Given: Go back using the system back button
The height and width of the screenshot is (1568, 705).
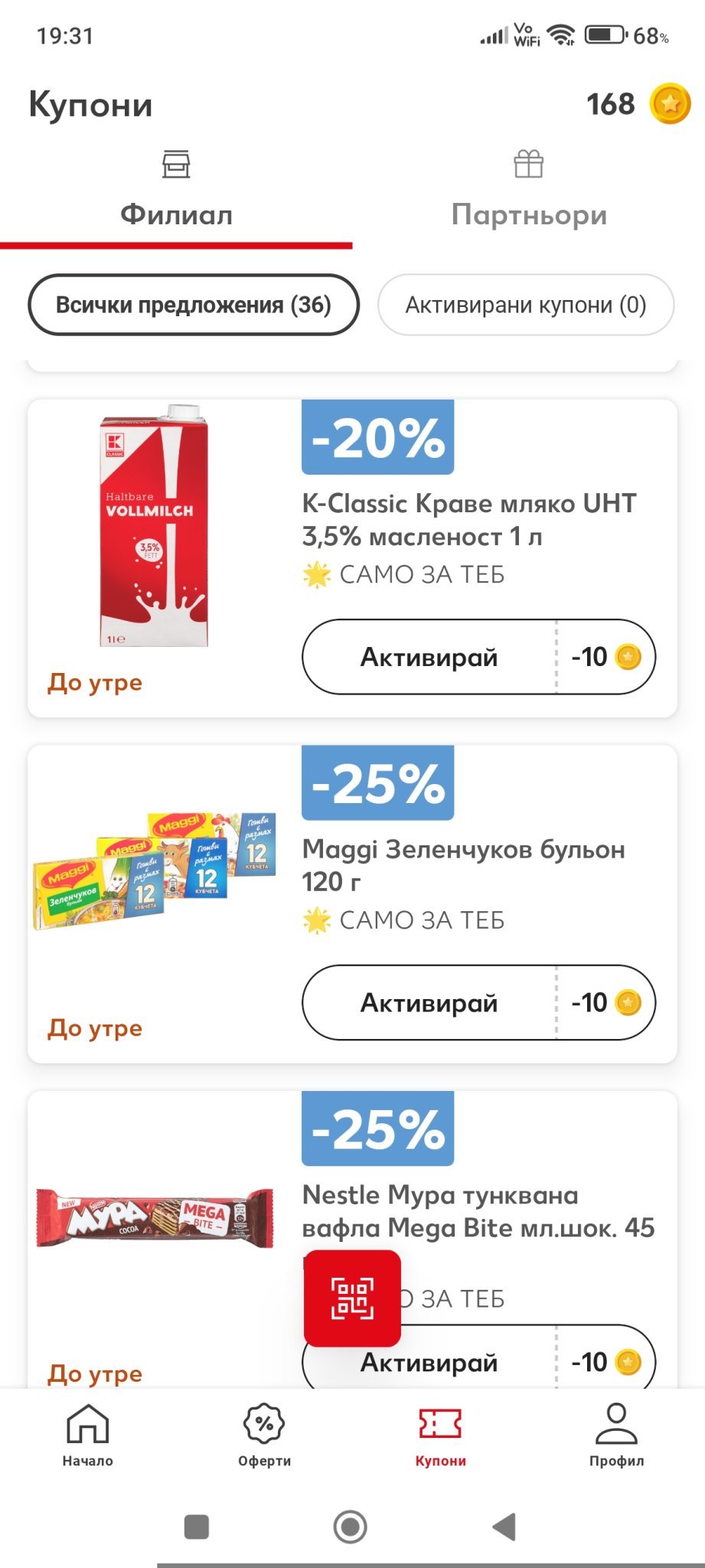Looking at the screenshot, I should pos(504,1527).
